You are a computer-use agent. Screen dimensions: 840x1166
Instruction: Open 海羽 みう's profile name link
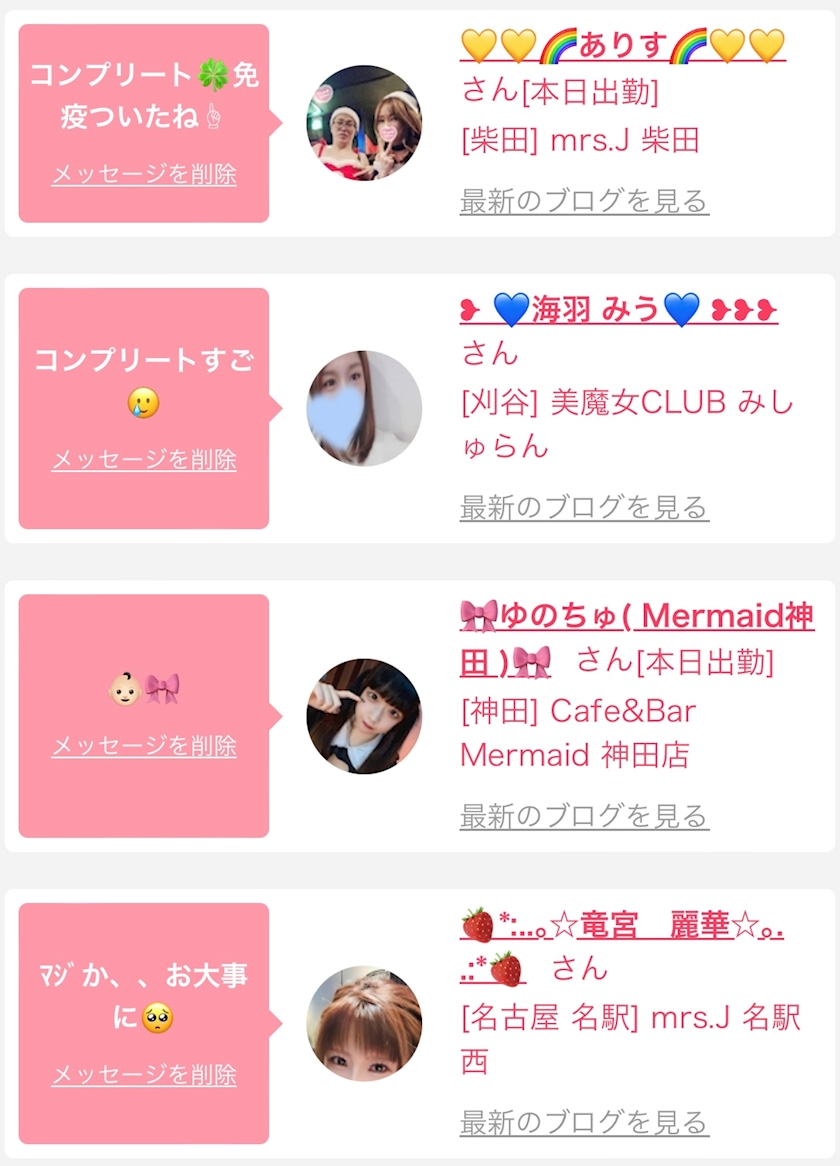point(618,310)
